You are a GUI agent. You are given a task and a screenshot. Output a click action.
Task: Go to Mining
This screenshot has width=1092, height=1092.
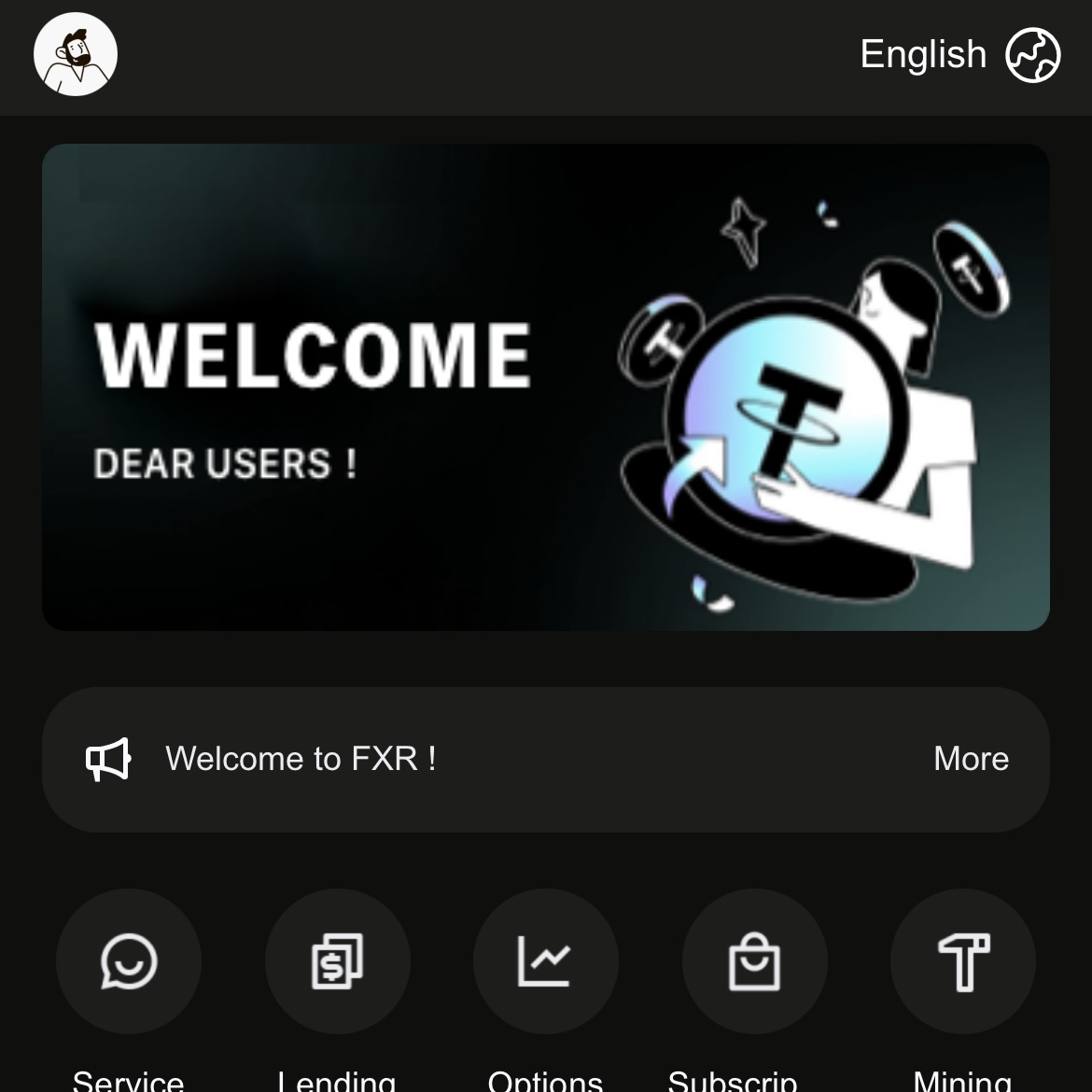coord(962,961)
